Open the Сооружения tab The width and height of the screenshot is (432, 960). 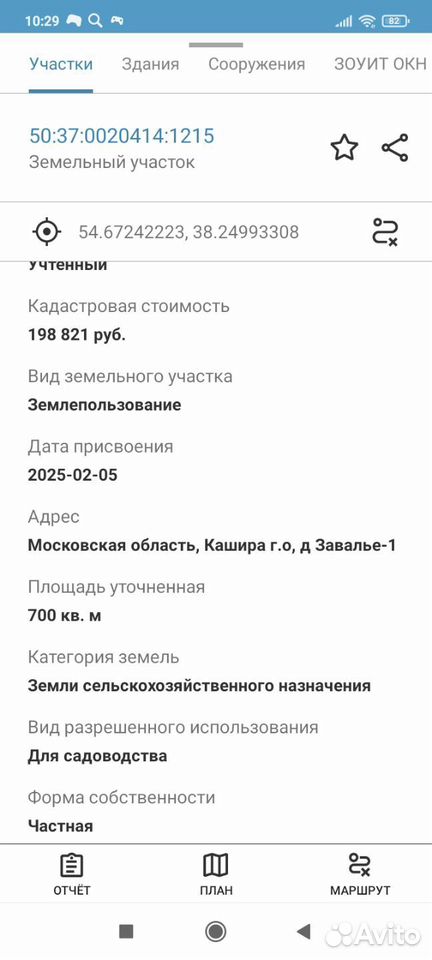tap(256, 65)
